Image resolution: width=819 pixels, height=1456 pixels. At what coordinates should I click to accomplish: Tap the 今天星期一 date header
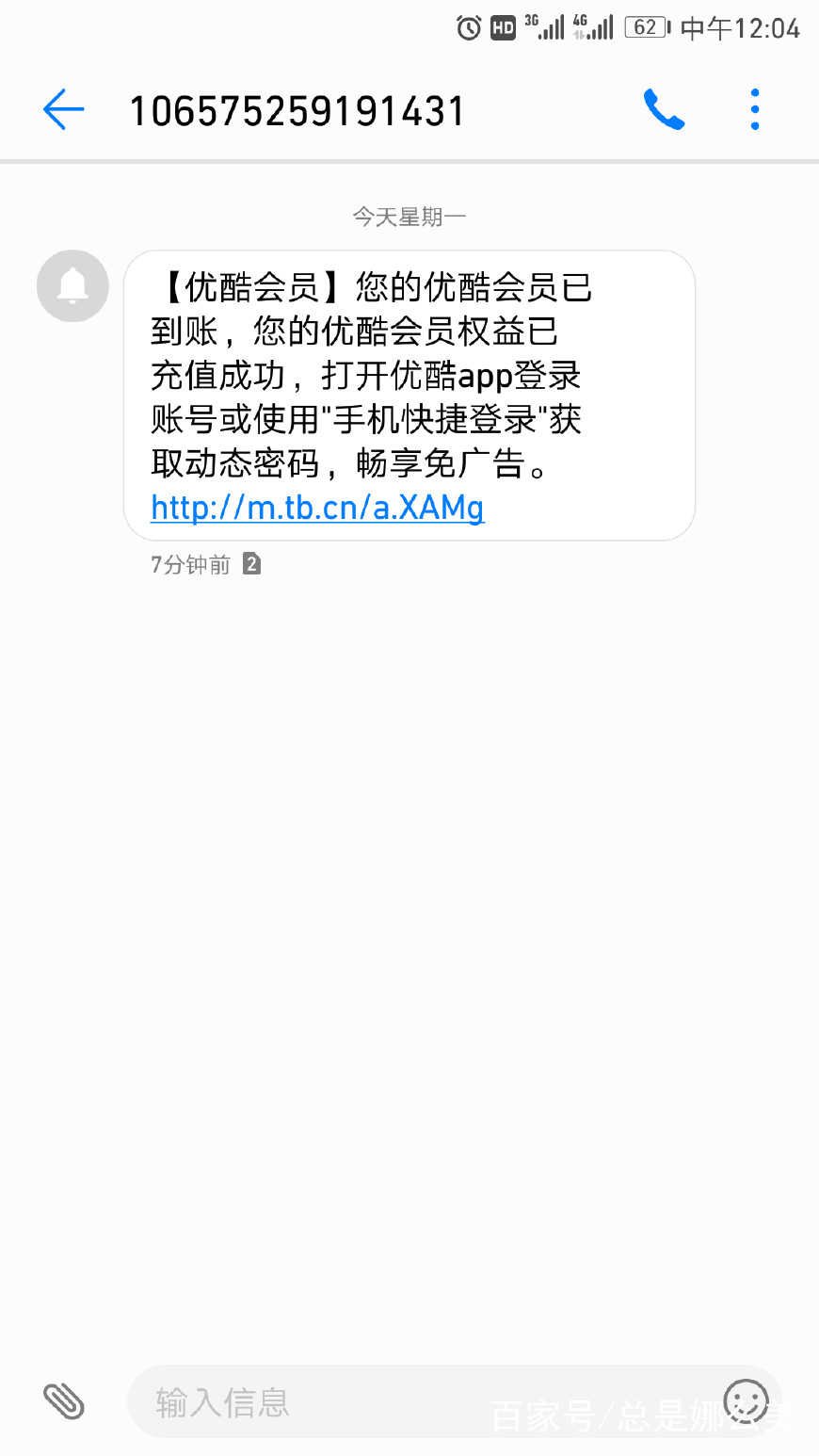point(409,216)
